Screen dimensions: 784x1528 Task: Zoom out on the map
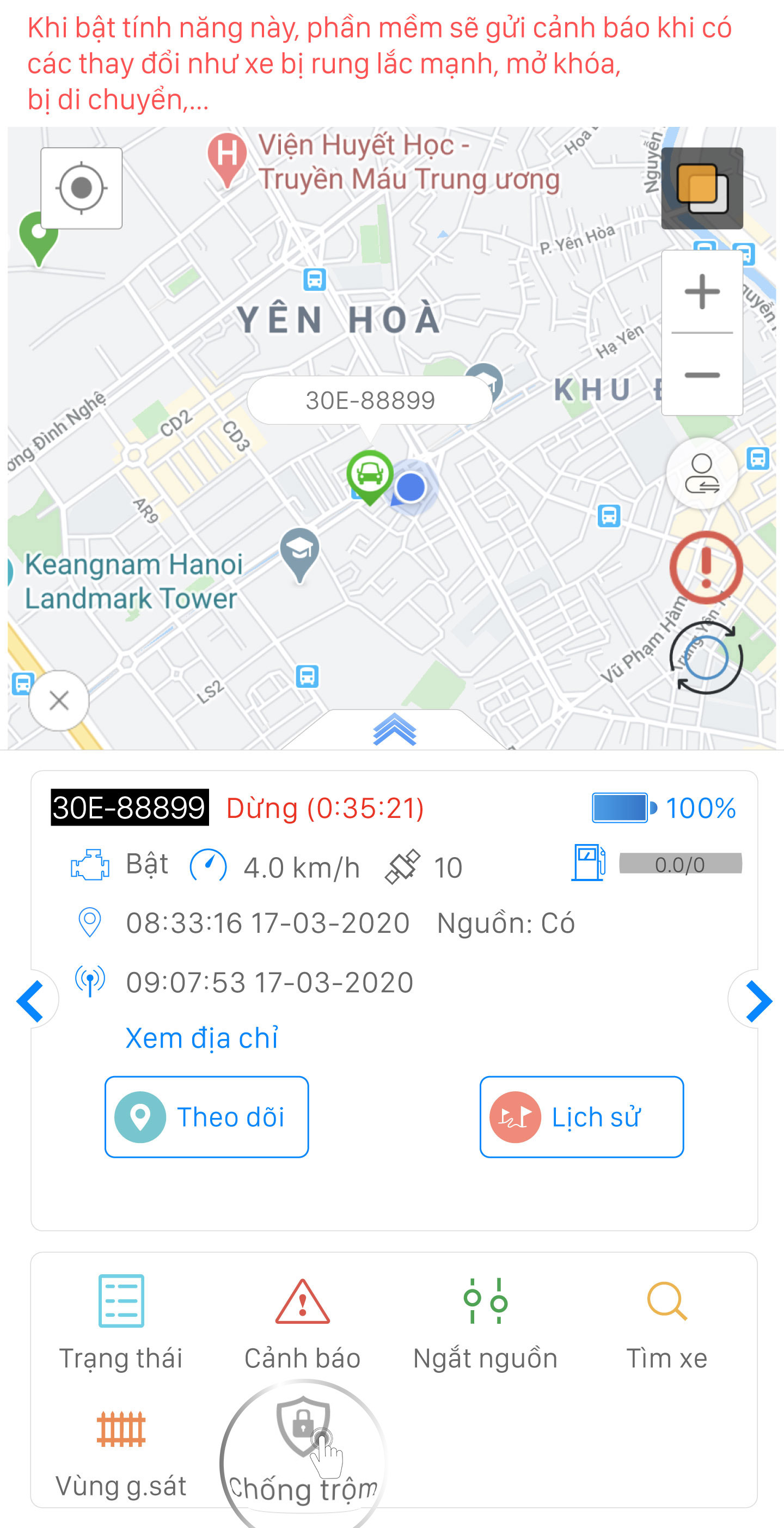702,375
